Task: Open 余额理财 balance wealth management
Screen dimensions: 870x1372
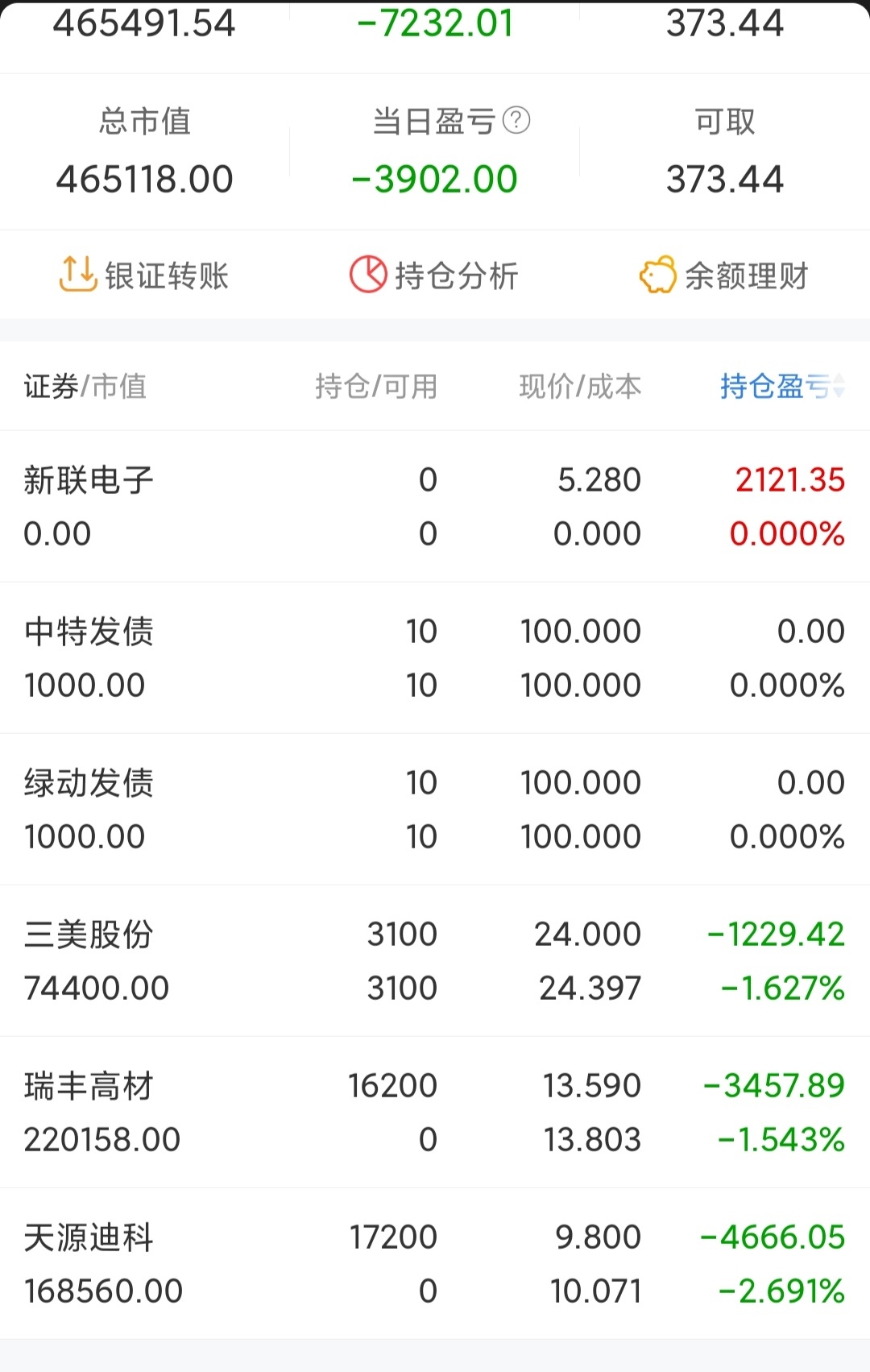Action: tap(724, 276)
